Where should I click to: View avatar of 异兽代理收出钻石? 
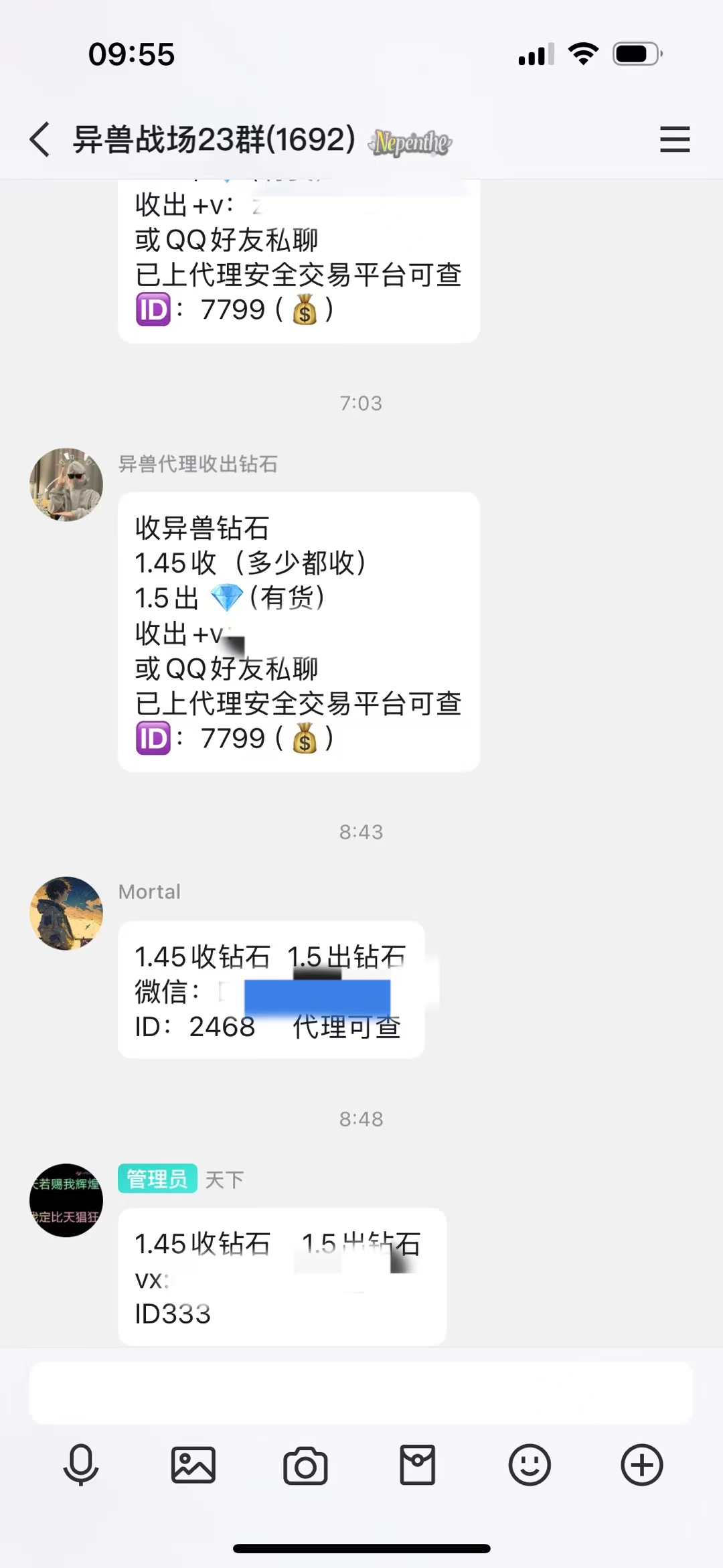[66, 484]
